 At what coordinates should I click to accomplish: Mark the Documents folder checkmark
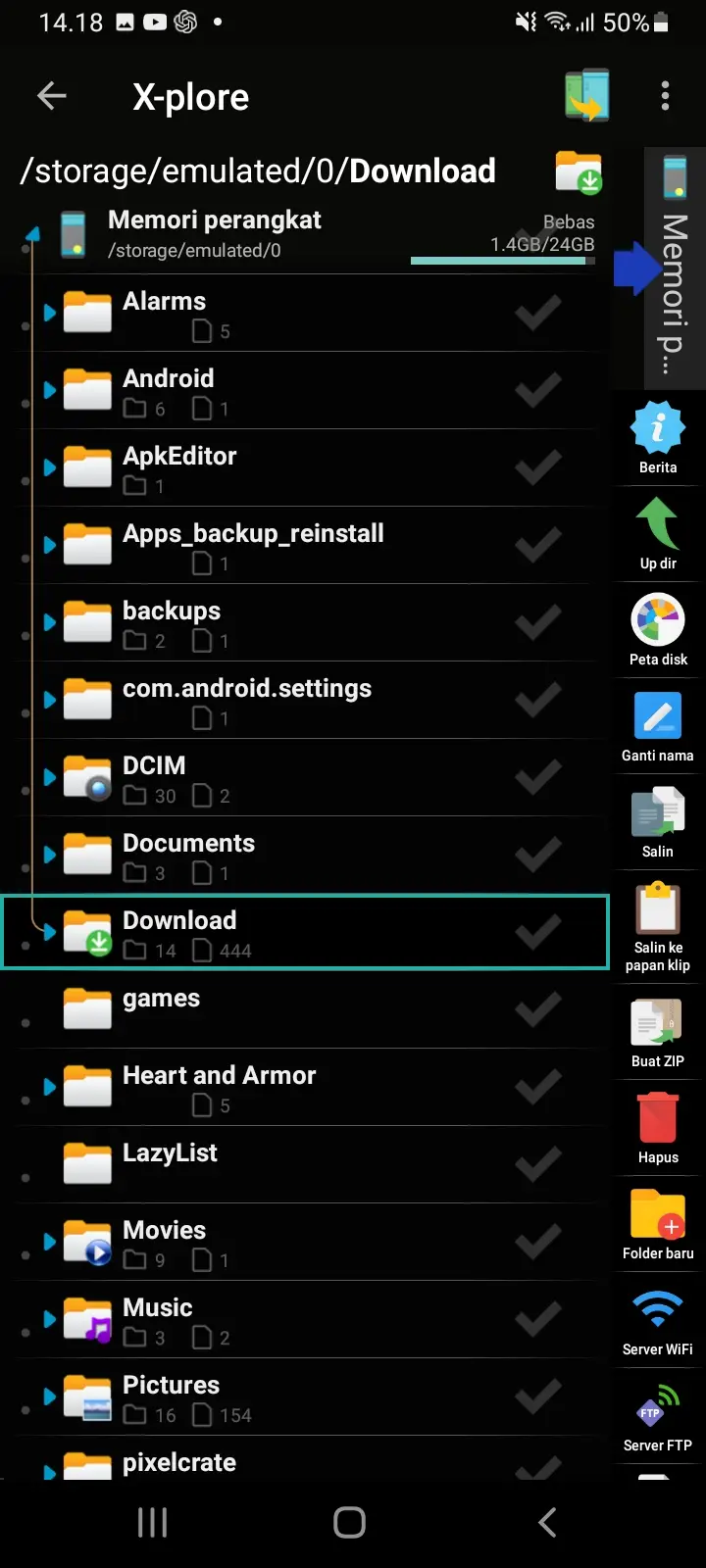(538, 855)
